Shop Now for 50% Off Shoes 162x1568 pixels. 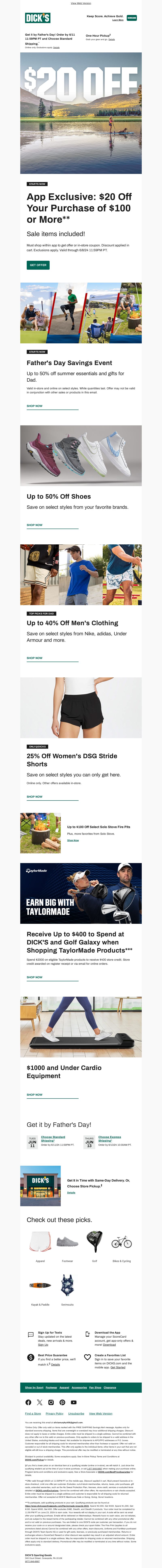coord(35,525)
